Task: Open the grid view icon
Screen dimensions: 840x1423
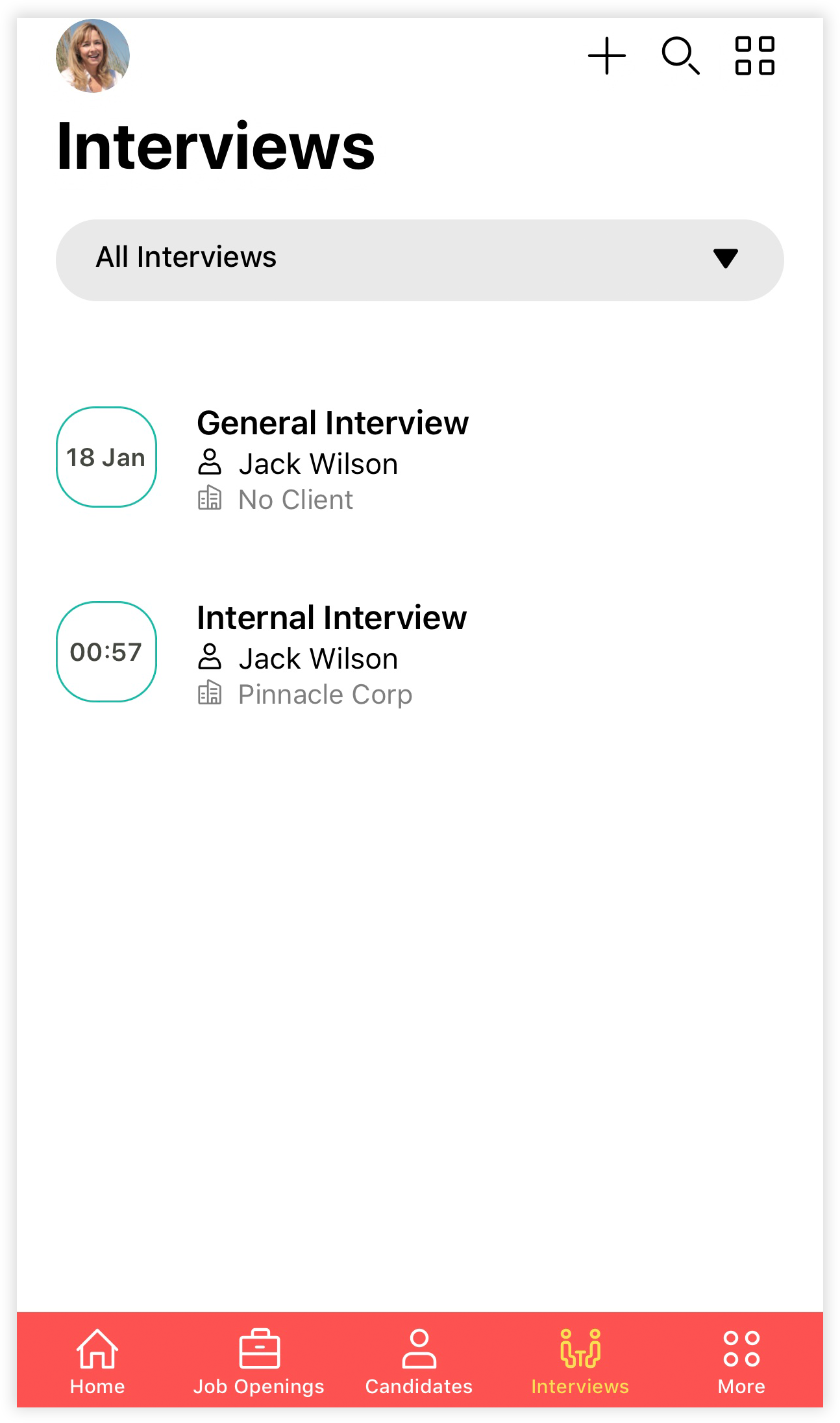Action: pos(754,56)
